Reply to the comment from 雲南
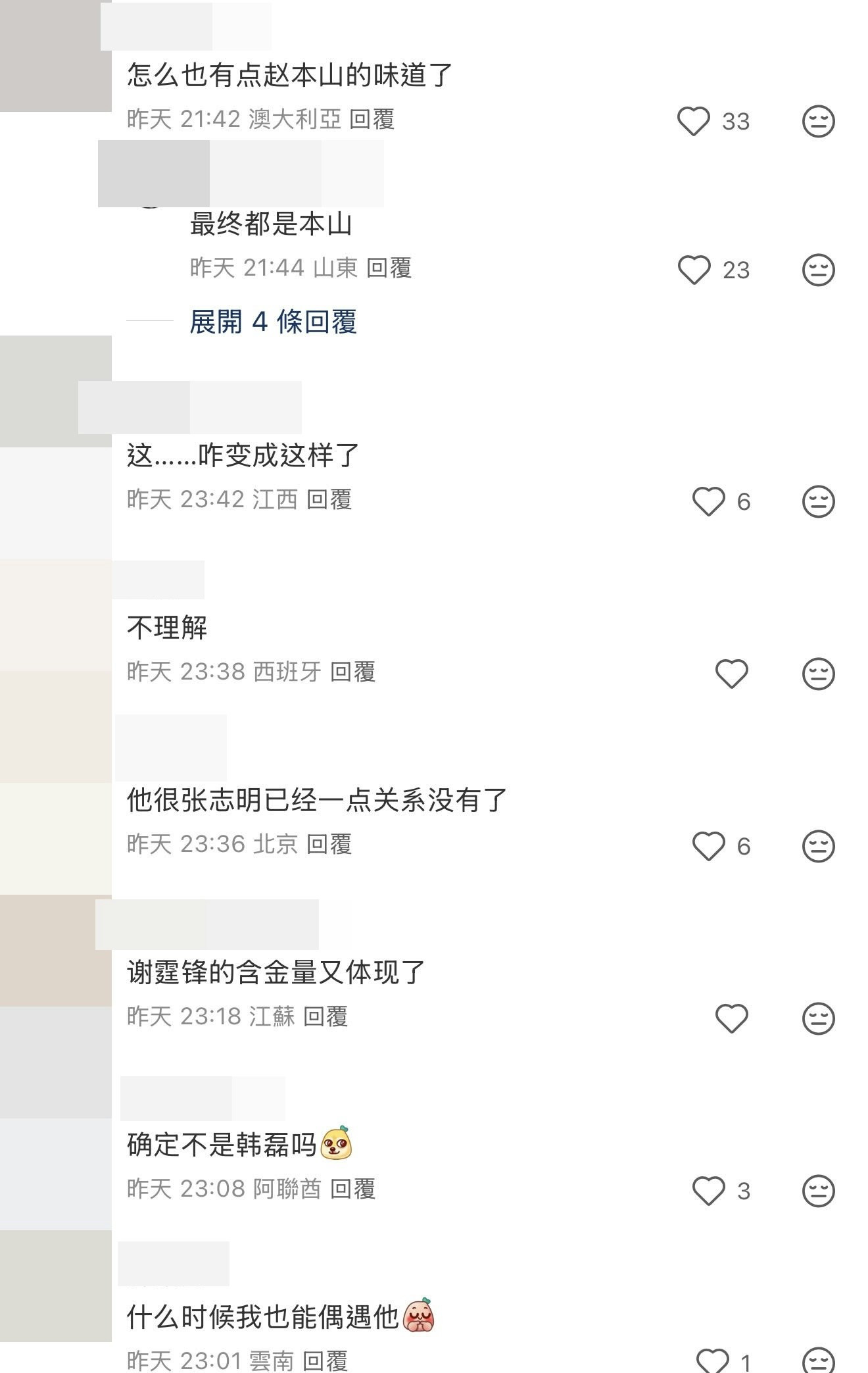 (x=325, y=1359)
